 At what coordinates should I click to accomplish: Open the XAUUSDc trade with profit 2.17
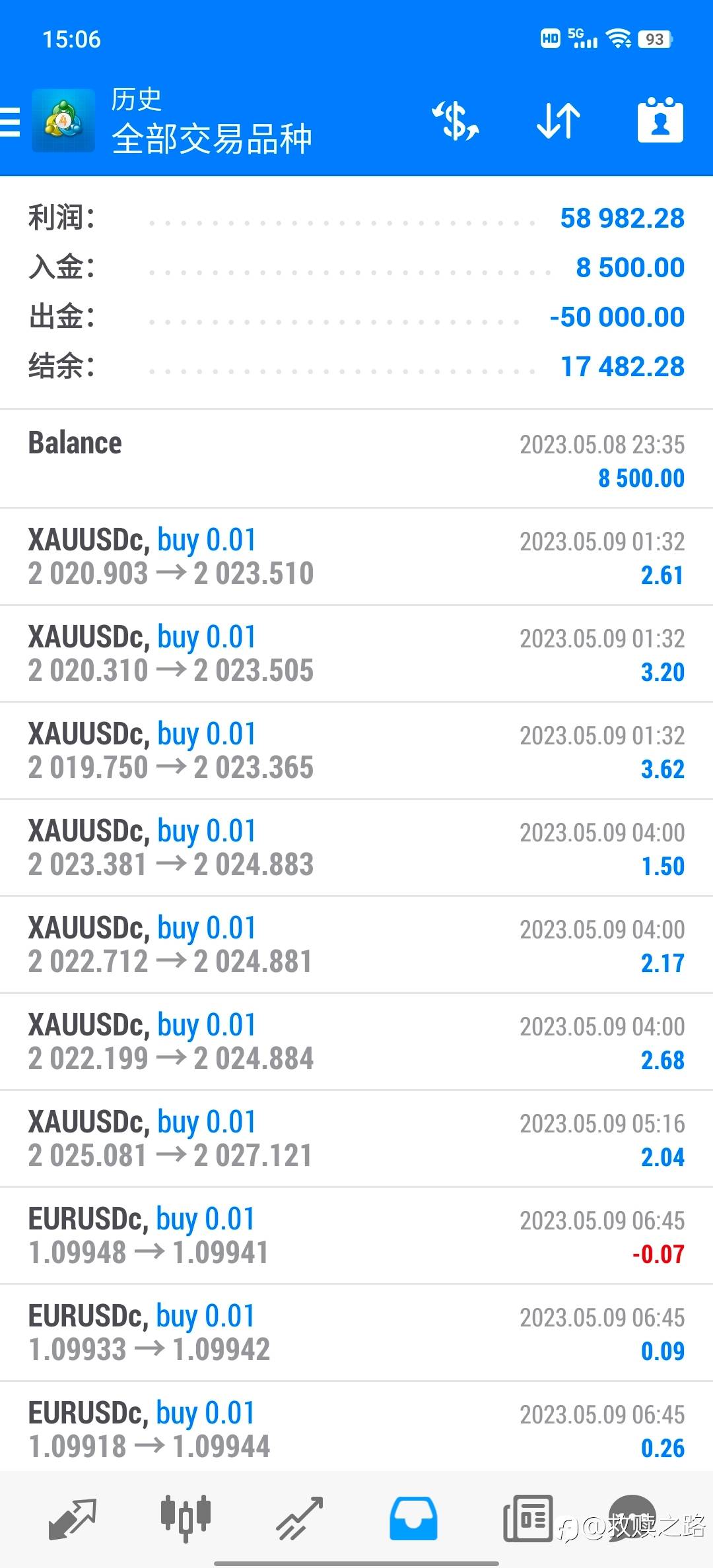[356, 945]
